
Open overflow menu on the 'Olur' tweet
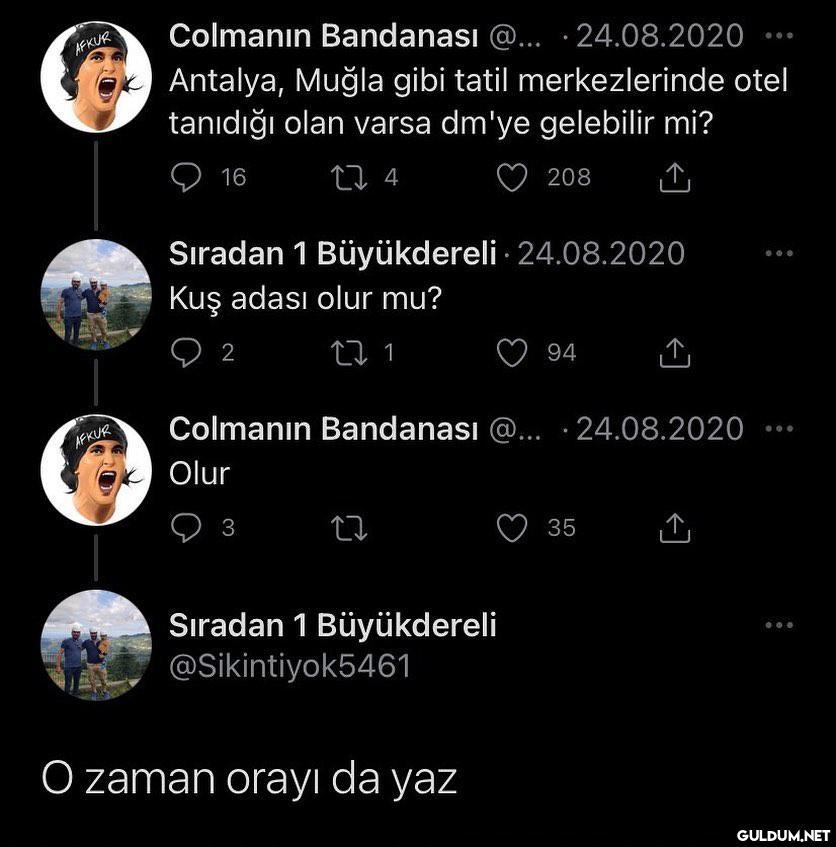[778, 428]
